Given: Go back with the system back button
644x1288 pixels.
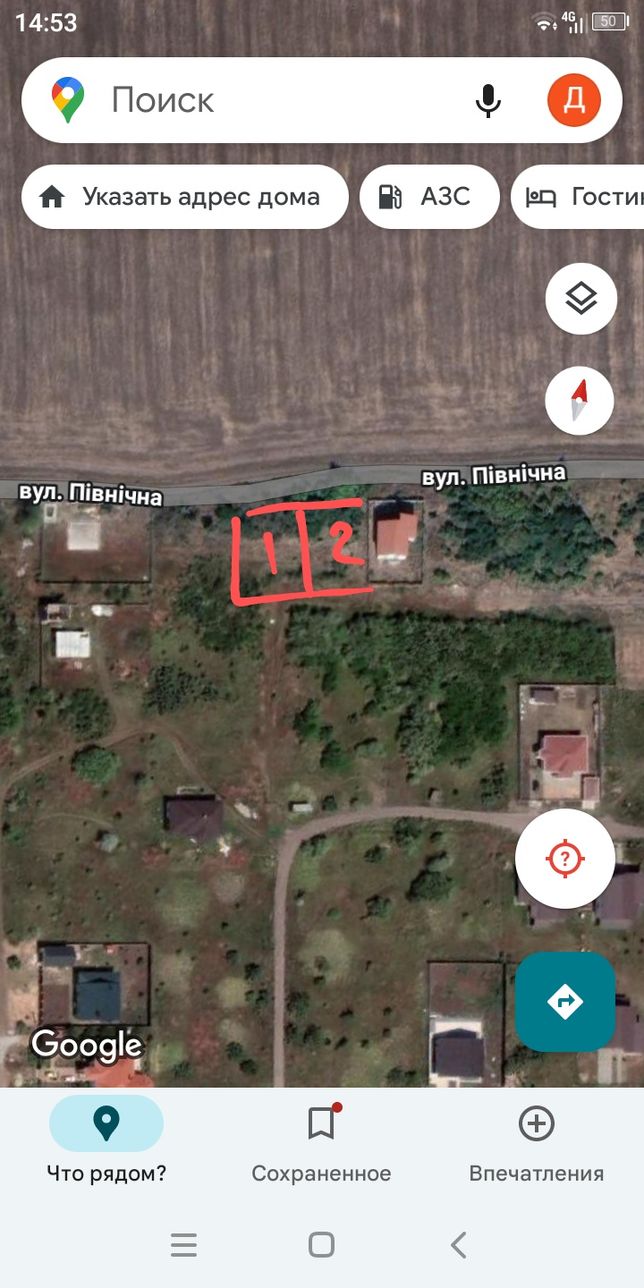Looking at the screenshot, I should click(459, 1244).
